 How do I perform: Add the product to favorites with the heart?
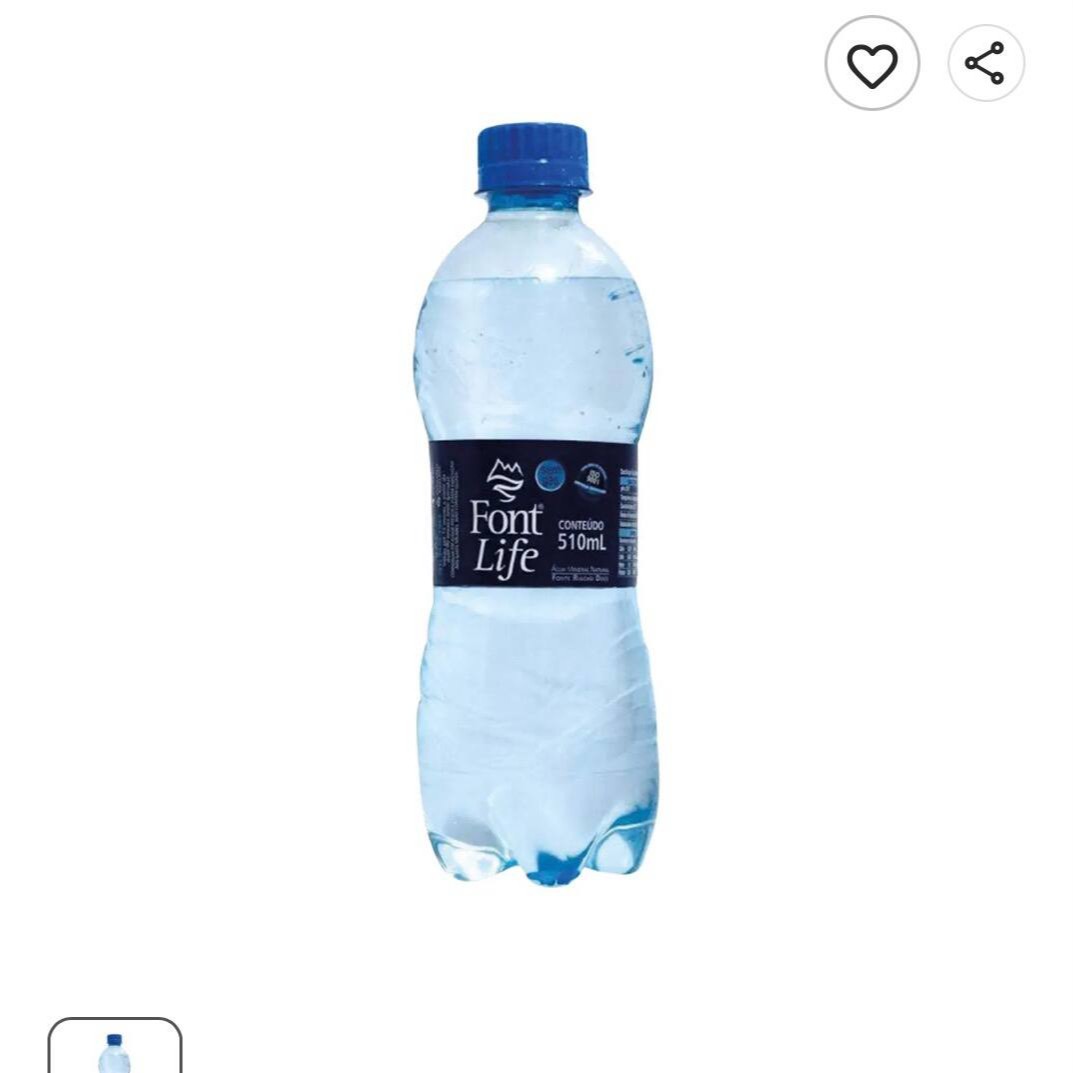point(872,63)
